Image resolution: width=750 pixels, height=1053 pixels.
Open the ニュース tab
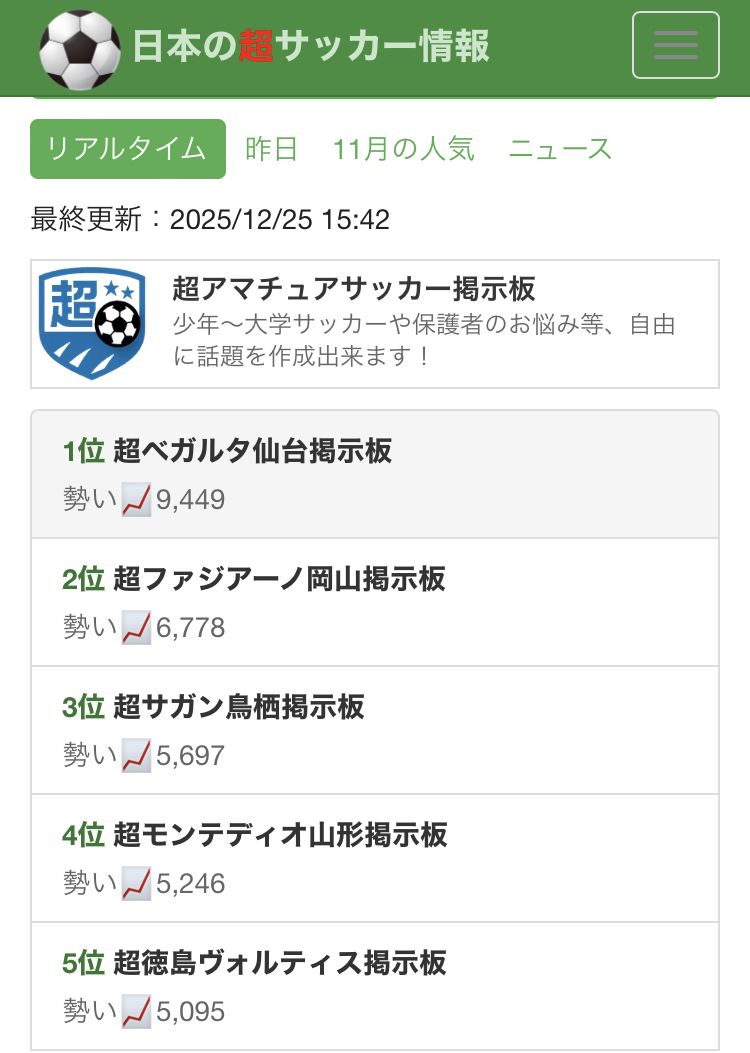click(x=560, y=149)
